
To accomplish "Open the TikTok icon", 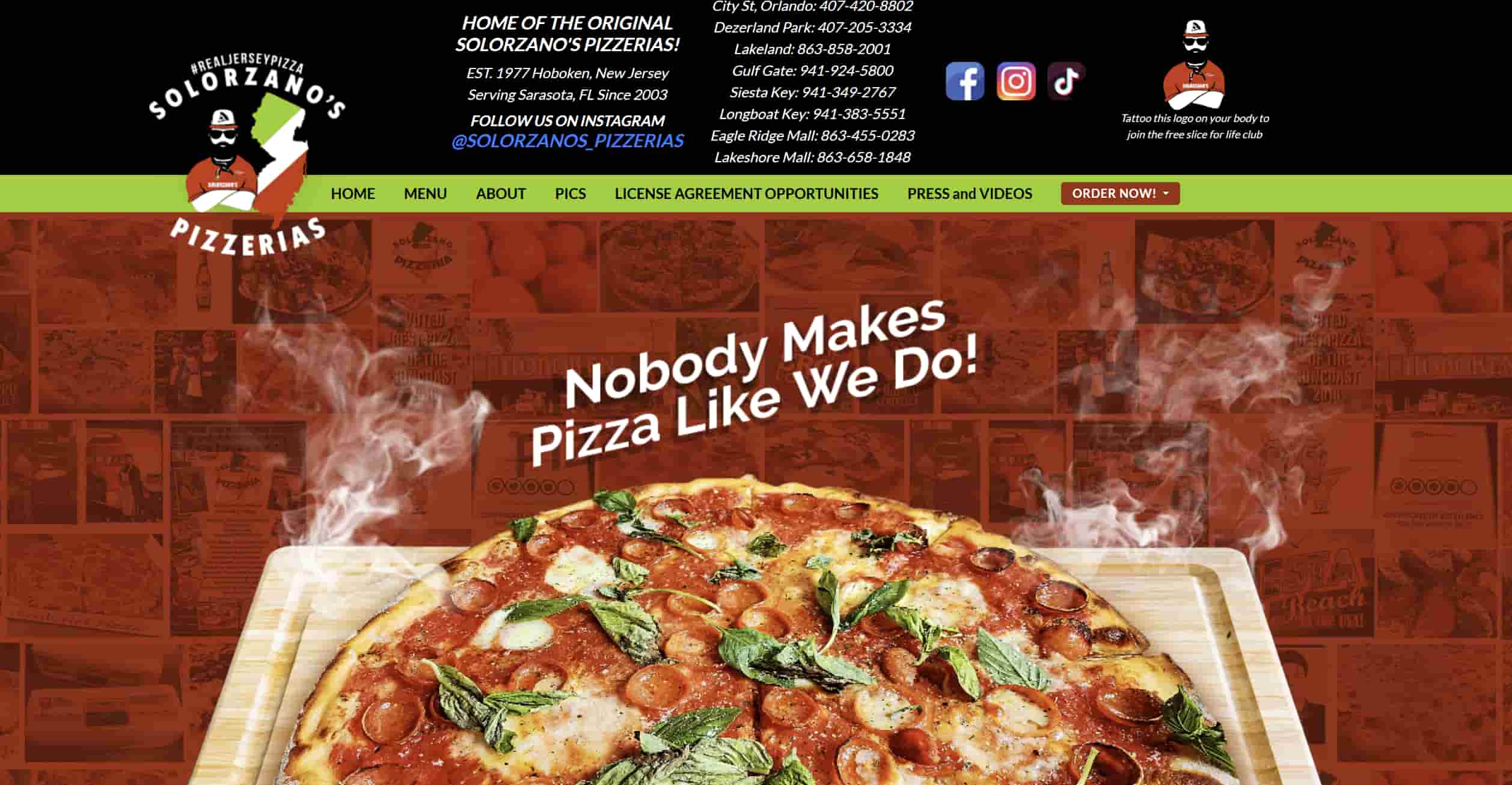I will click(x=1066, y=81).
